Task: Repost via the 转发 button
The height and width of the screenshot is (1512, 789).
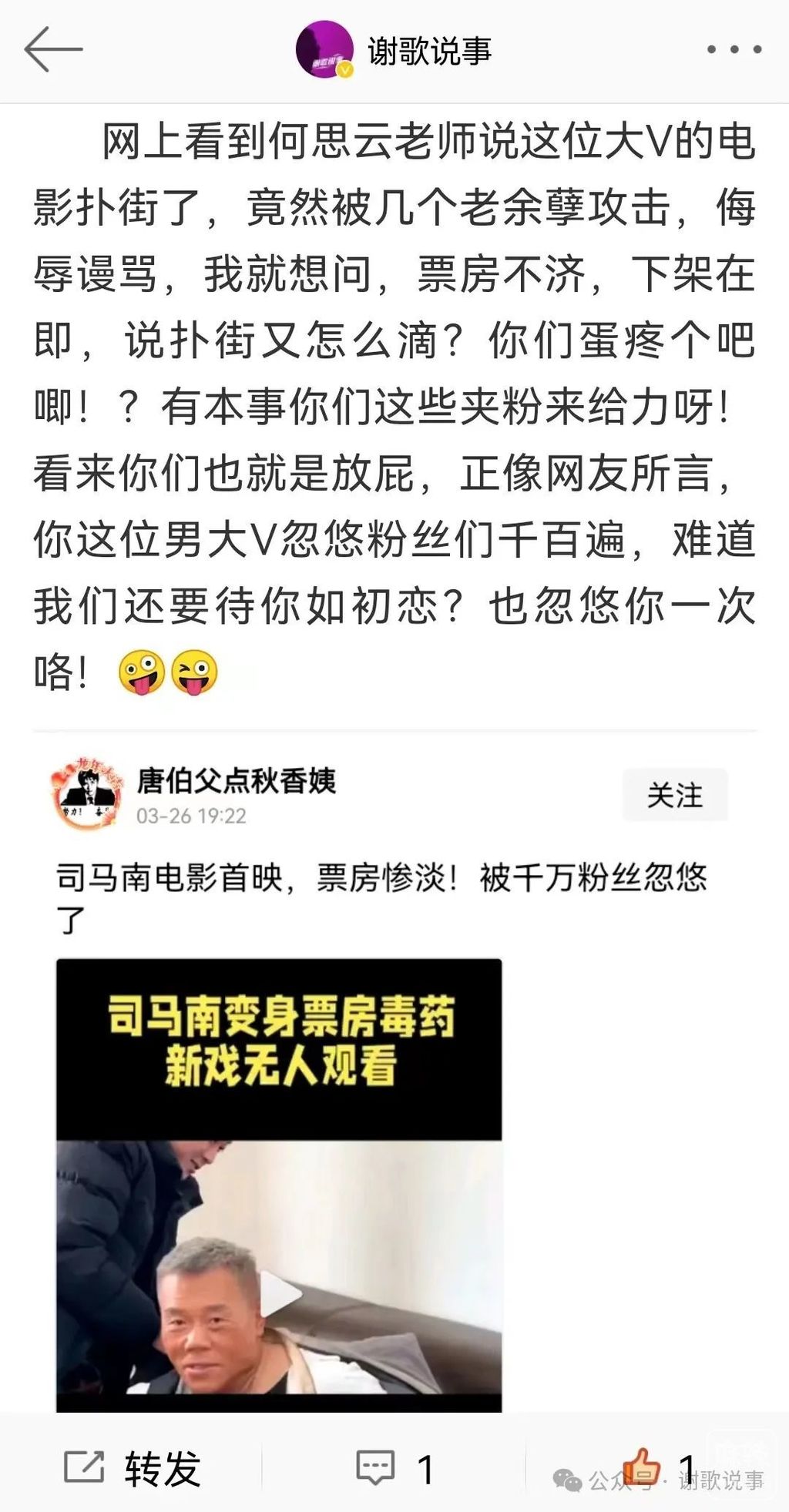Action: pos(133,1468)
